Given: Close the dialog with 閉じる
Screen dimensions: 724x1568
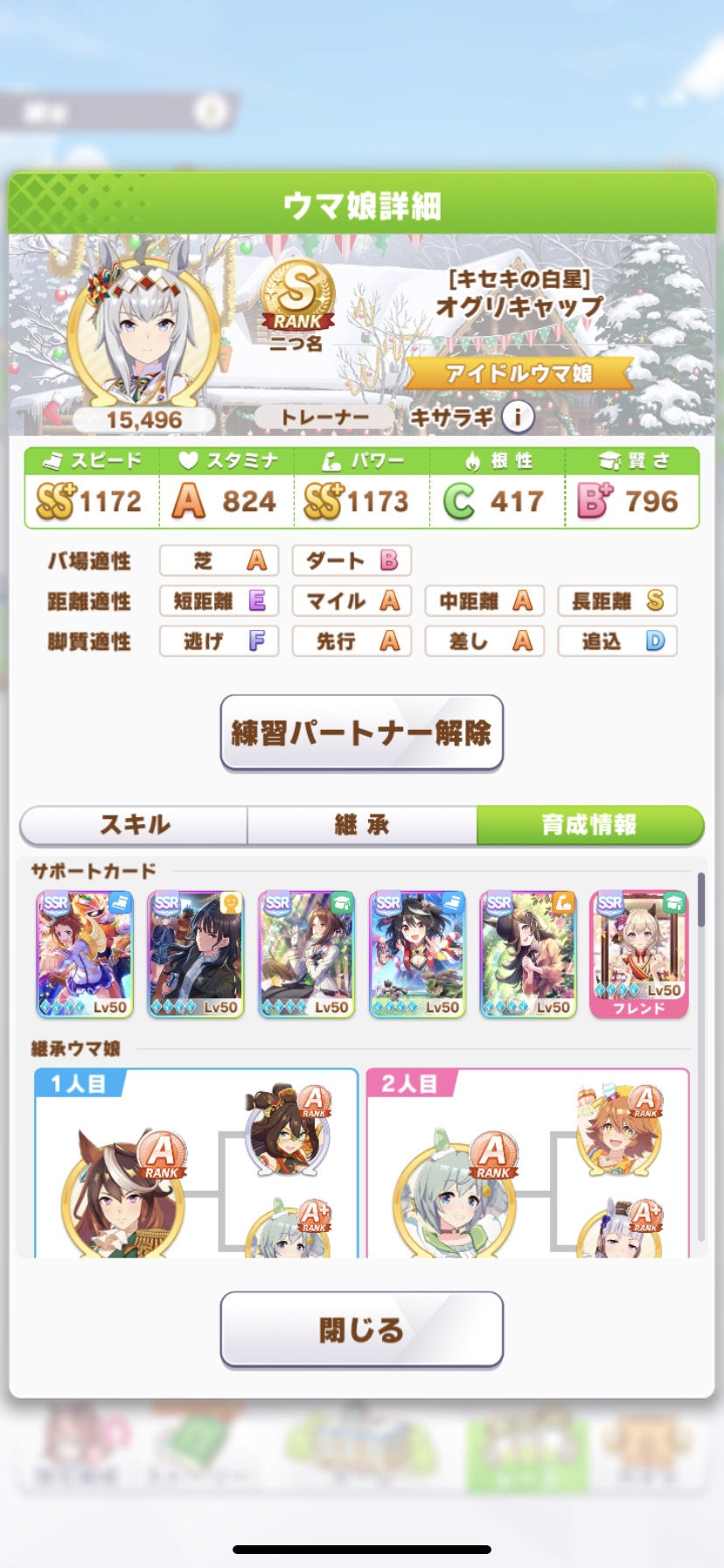Looking at the screenshot, I should tap(361, 1329).
